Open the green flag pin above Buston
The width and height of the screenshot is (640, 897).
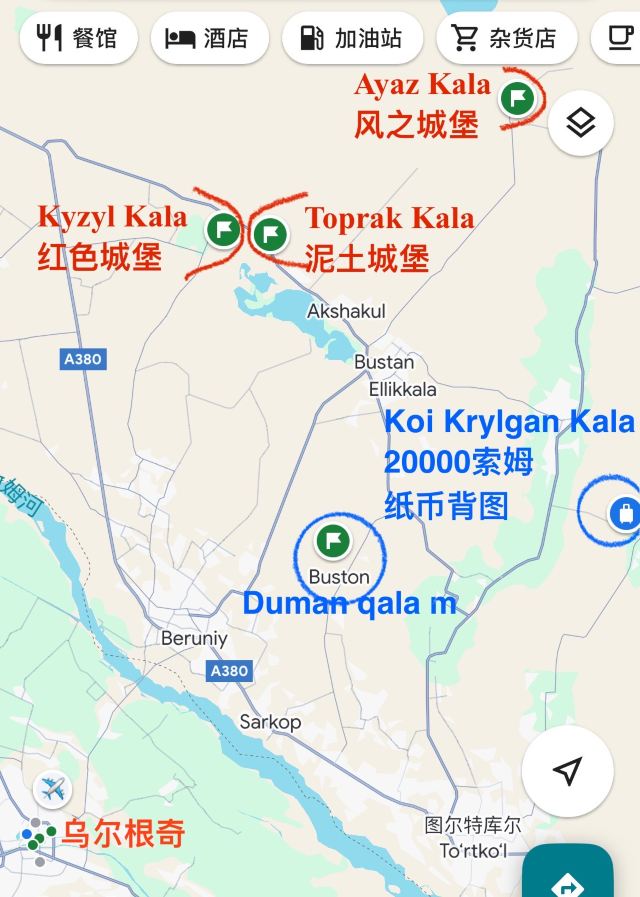coord(333,541)
